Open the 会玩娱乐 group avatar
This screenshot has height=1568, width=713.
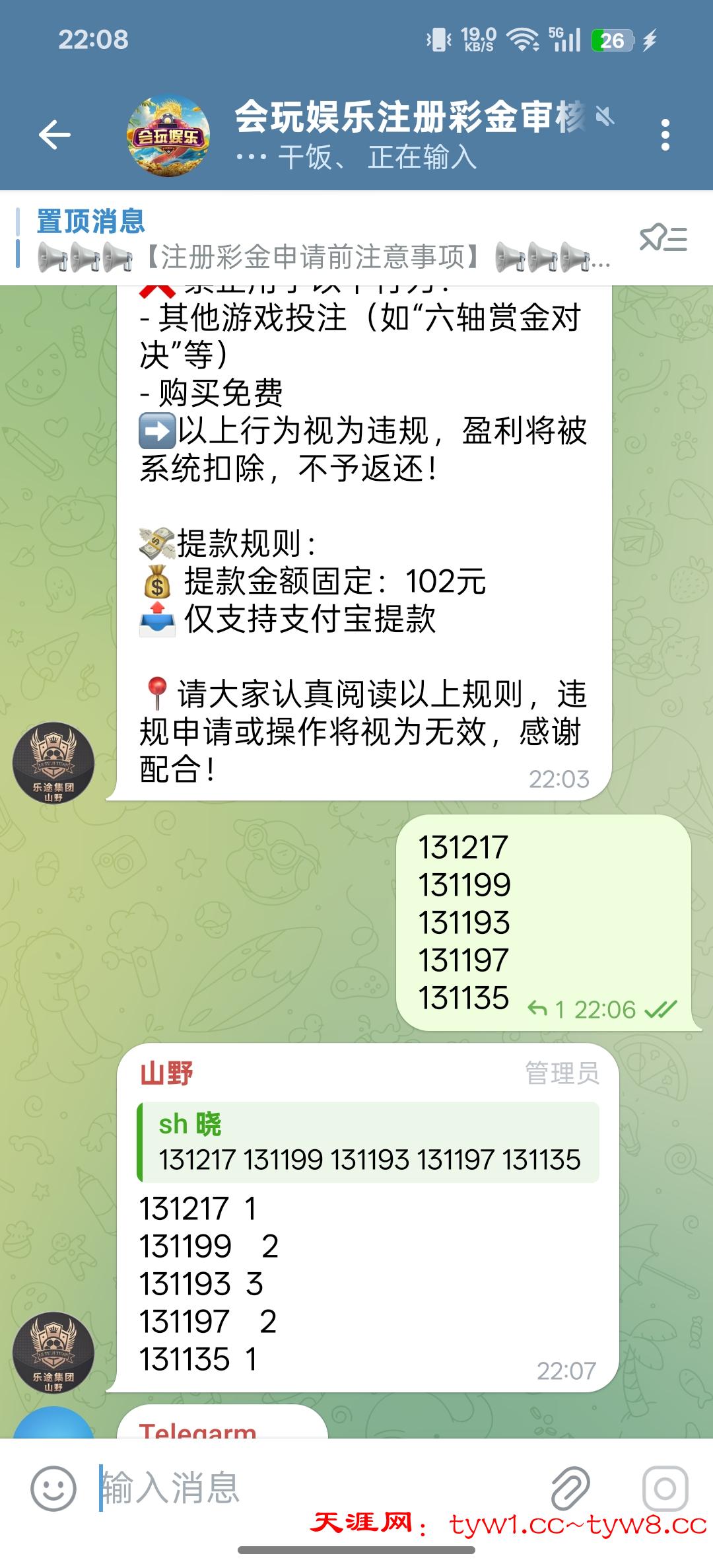point(168,136)
